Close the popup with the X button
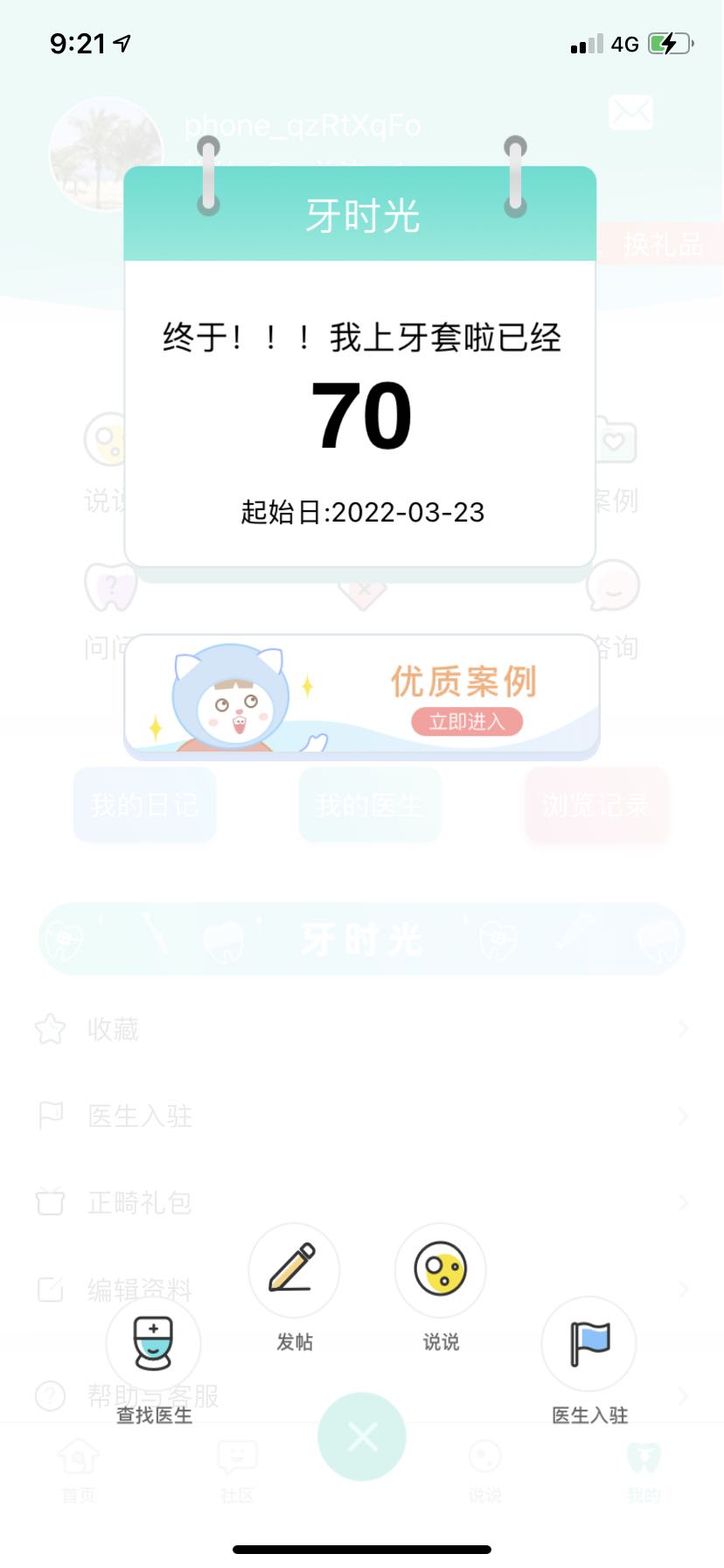This screenshot has width=724, height=1568. [x=361, y=1436]
